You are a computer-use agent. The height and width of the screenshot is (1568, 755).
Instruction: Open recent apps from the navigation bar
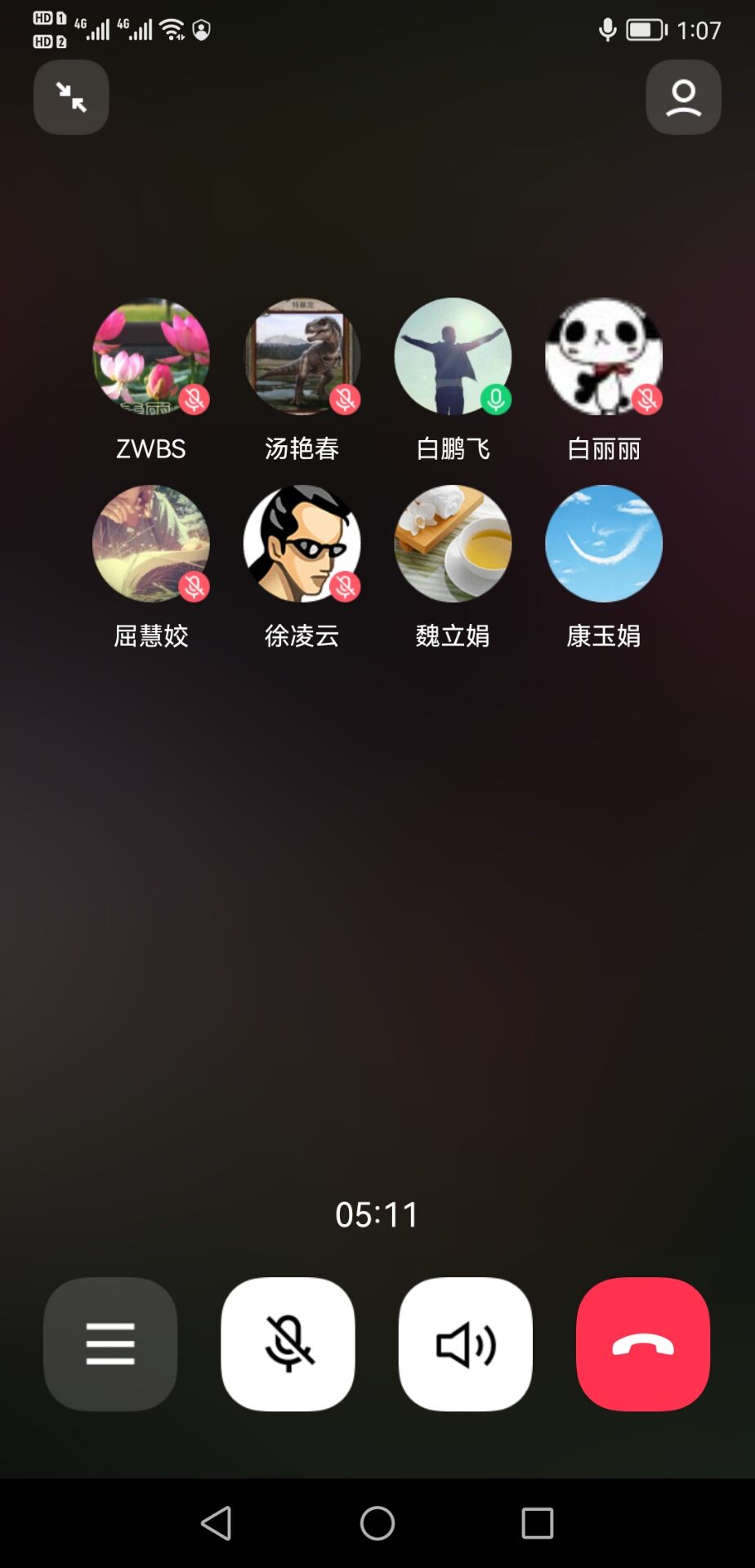click(x=538, y=1523)
